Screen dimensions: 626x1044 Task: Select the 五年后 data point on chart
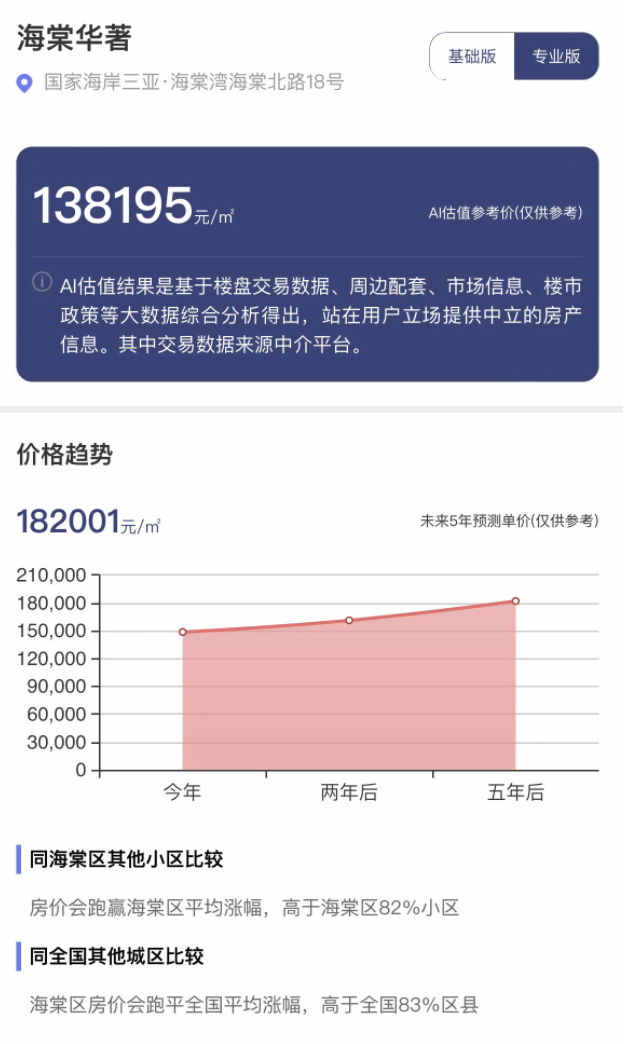516,601
